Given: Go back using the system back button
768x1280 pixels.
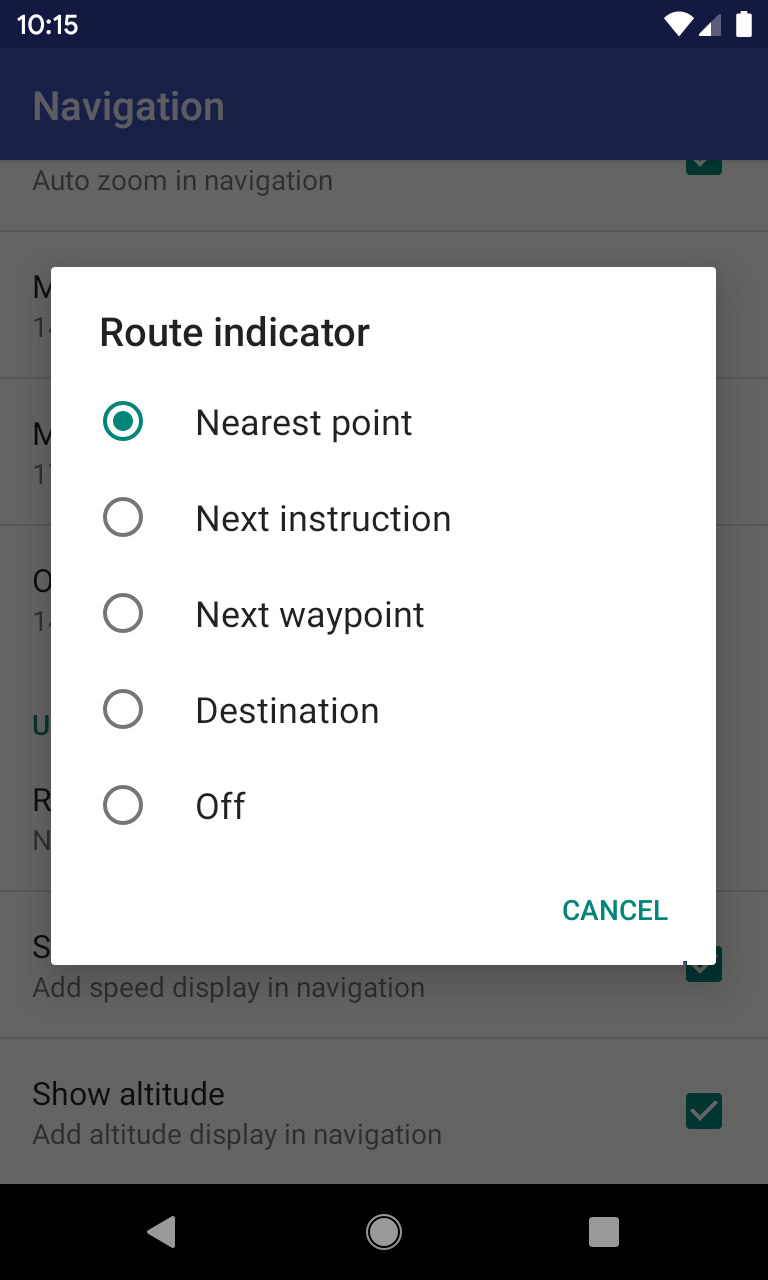Looking at the screenshot, I should click(162, 1232).
